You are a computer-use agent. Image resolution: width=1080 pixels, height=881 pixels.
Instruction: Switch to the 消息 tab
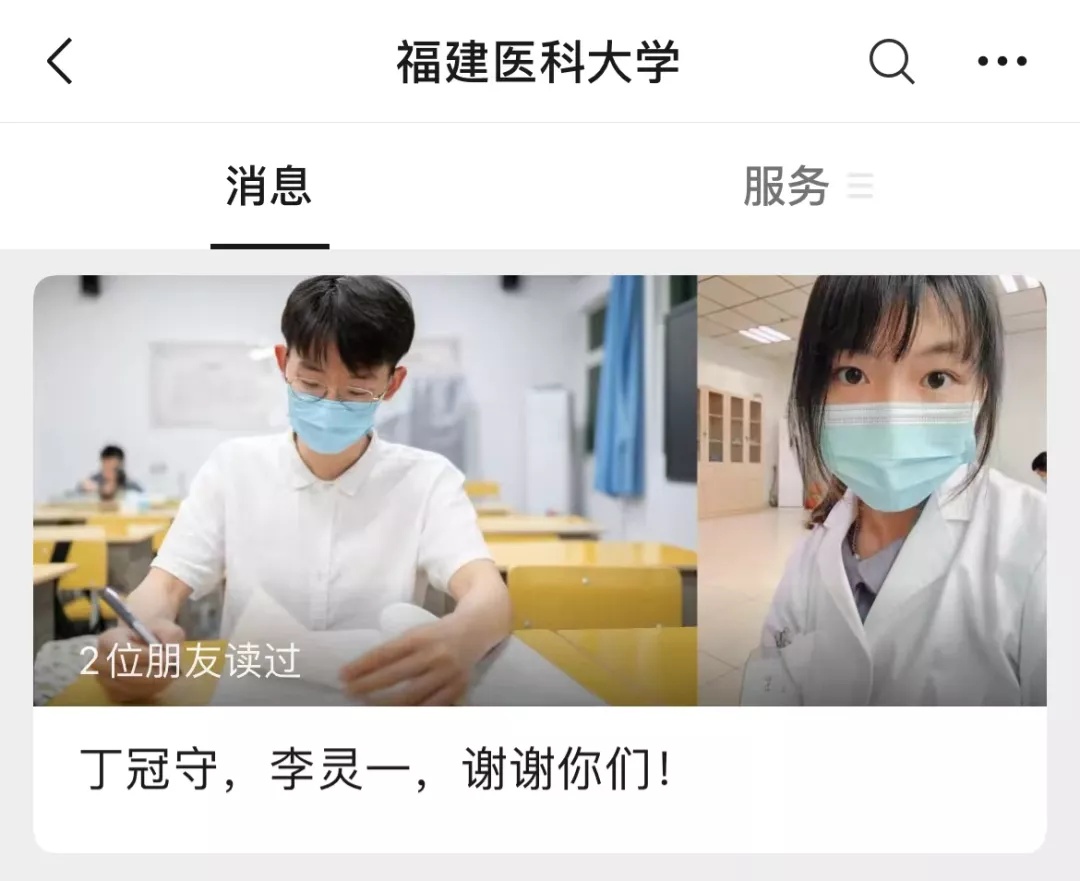point(269,187)
